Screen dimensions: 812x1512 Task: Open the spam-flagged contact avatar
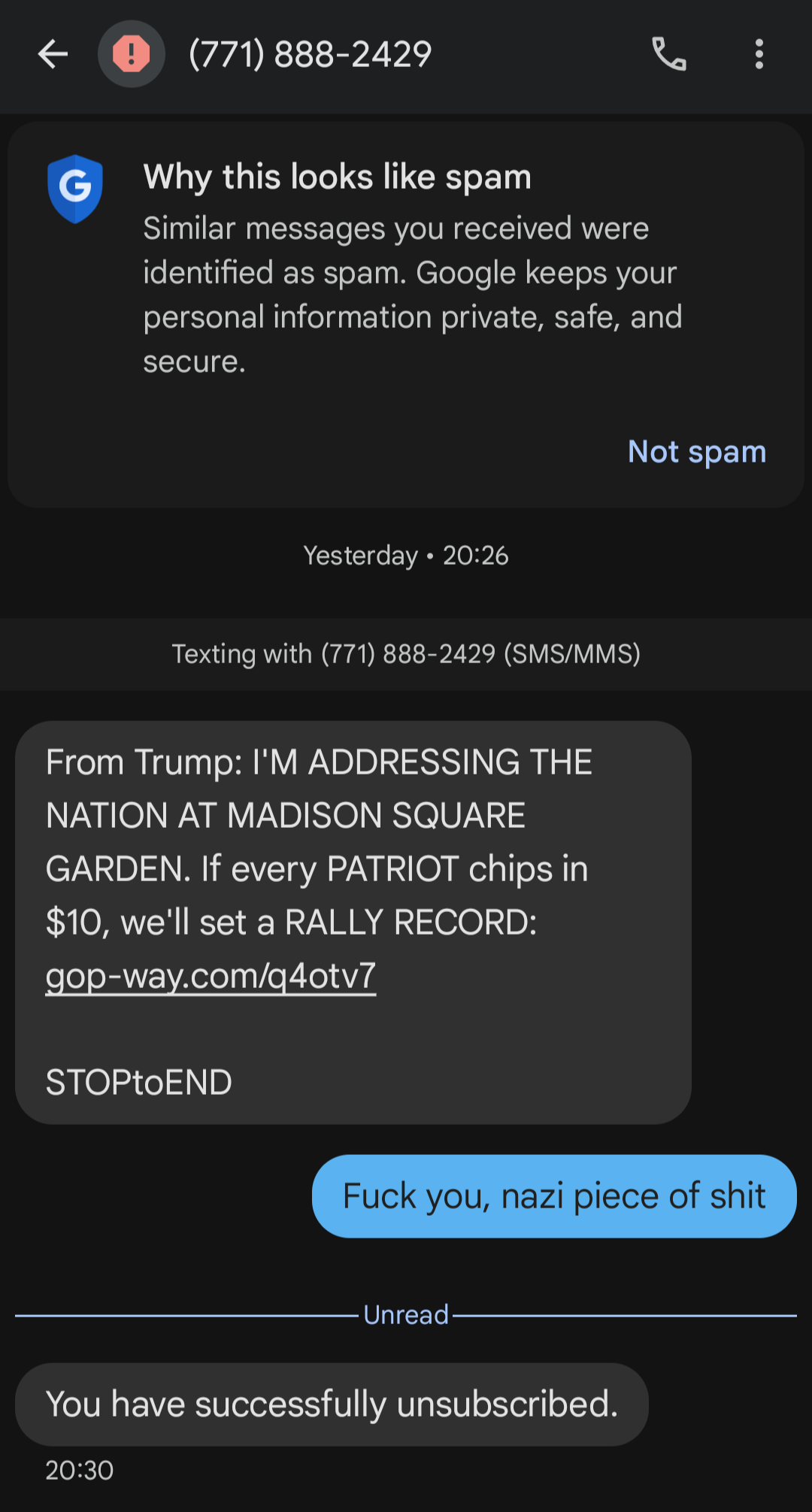(132, 54)
